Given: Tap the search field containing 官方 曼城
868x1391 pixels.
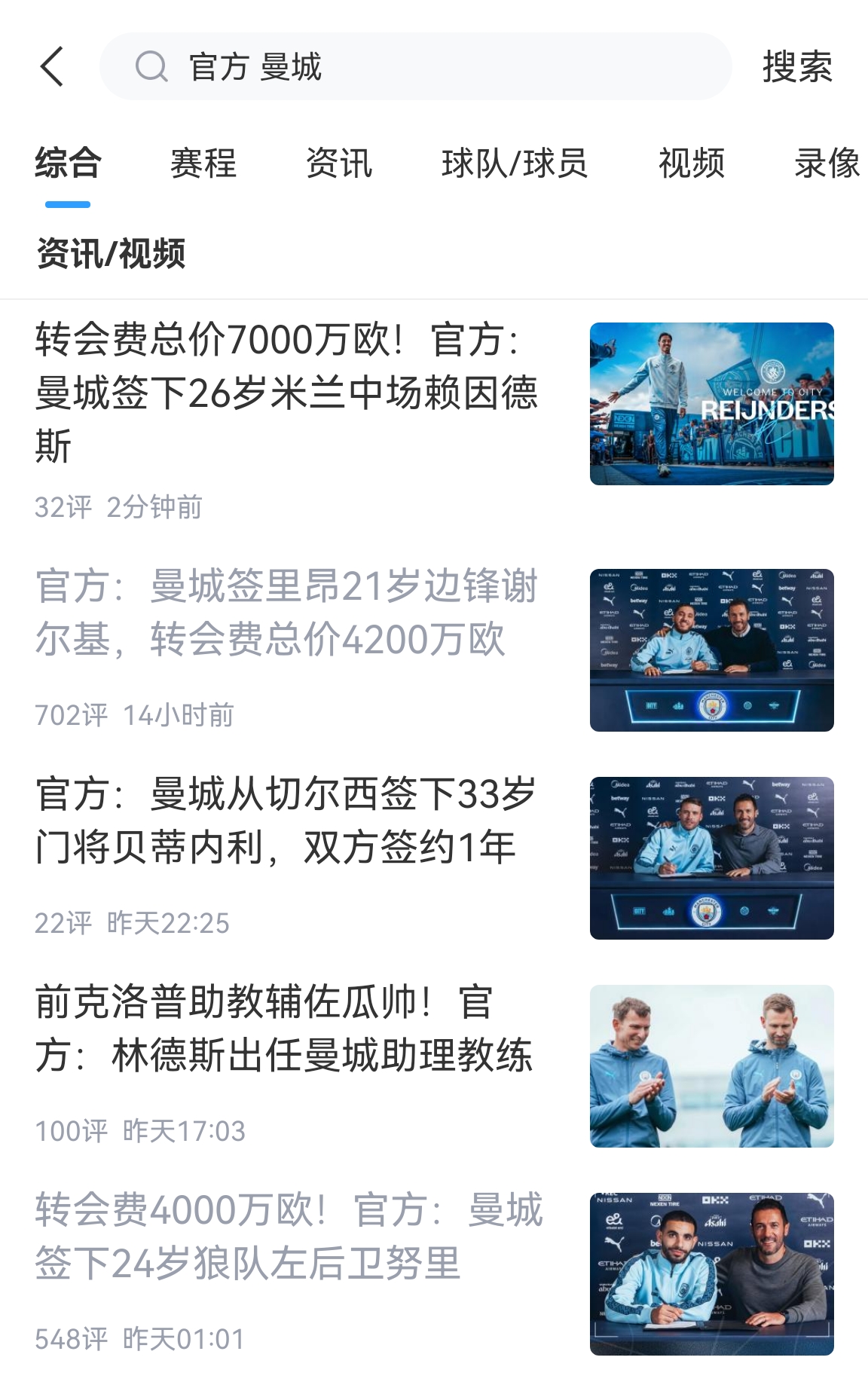Looking at the screenshot, I should tap(414, 67).
